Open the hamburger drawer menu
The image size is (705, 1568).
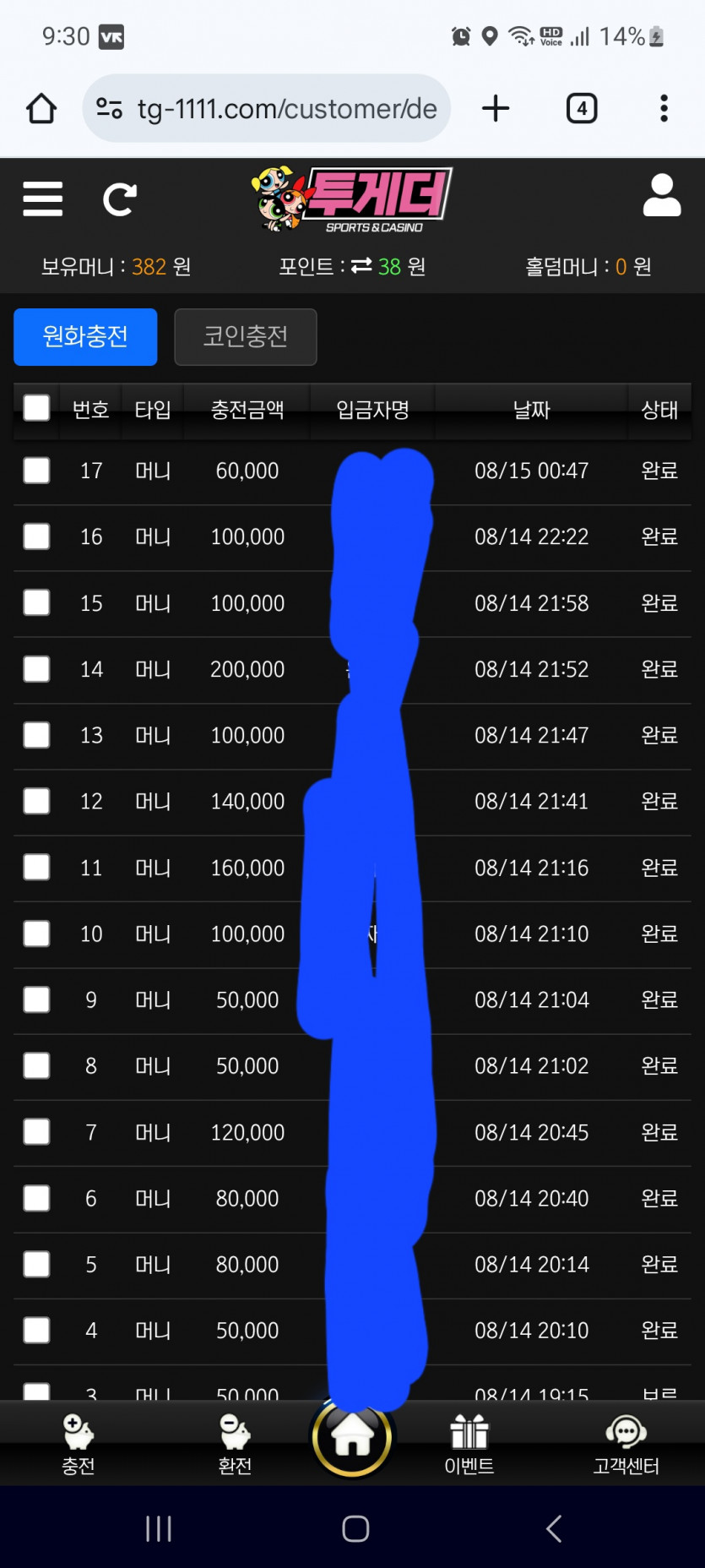click(x=43, y=199)
